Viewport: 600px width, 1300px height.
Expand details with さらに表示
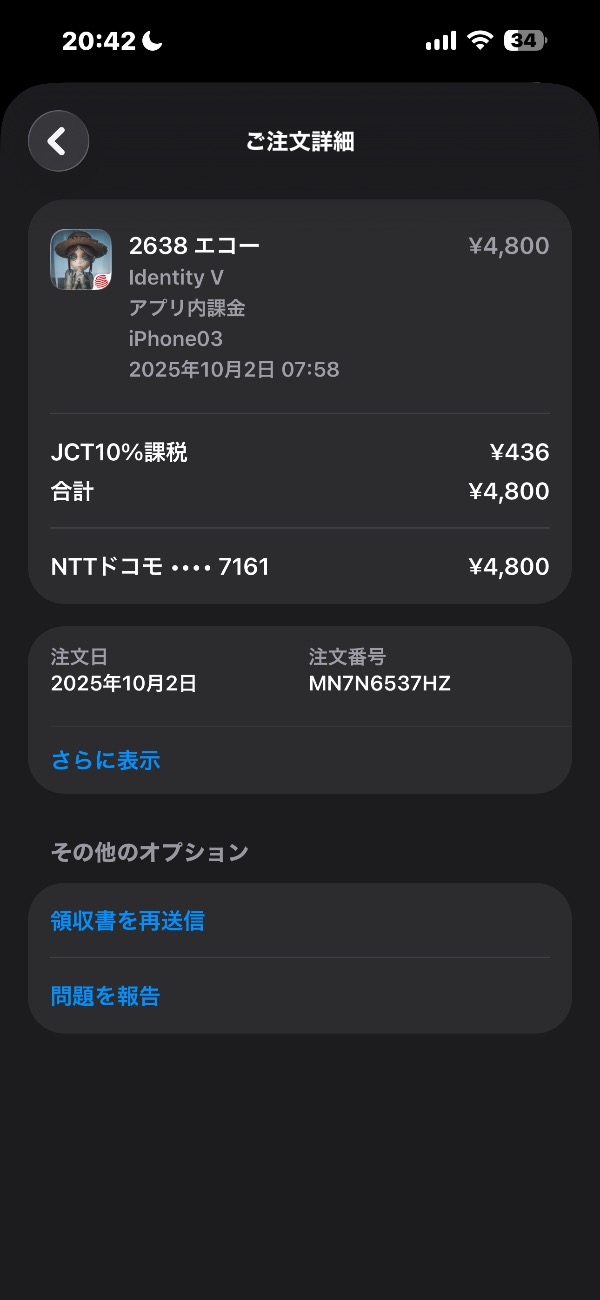coord(106,761)
